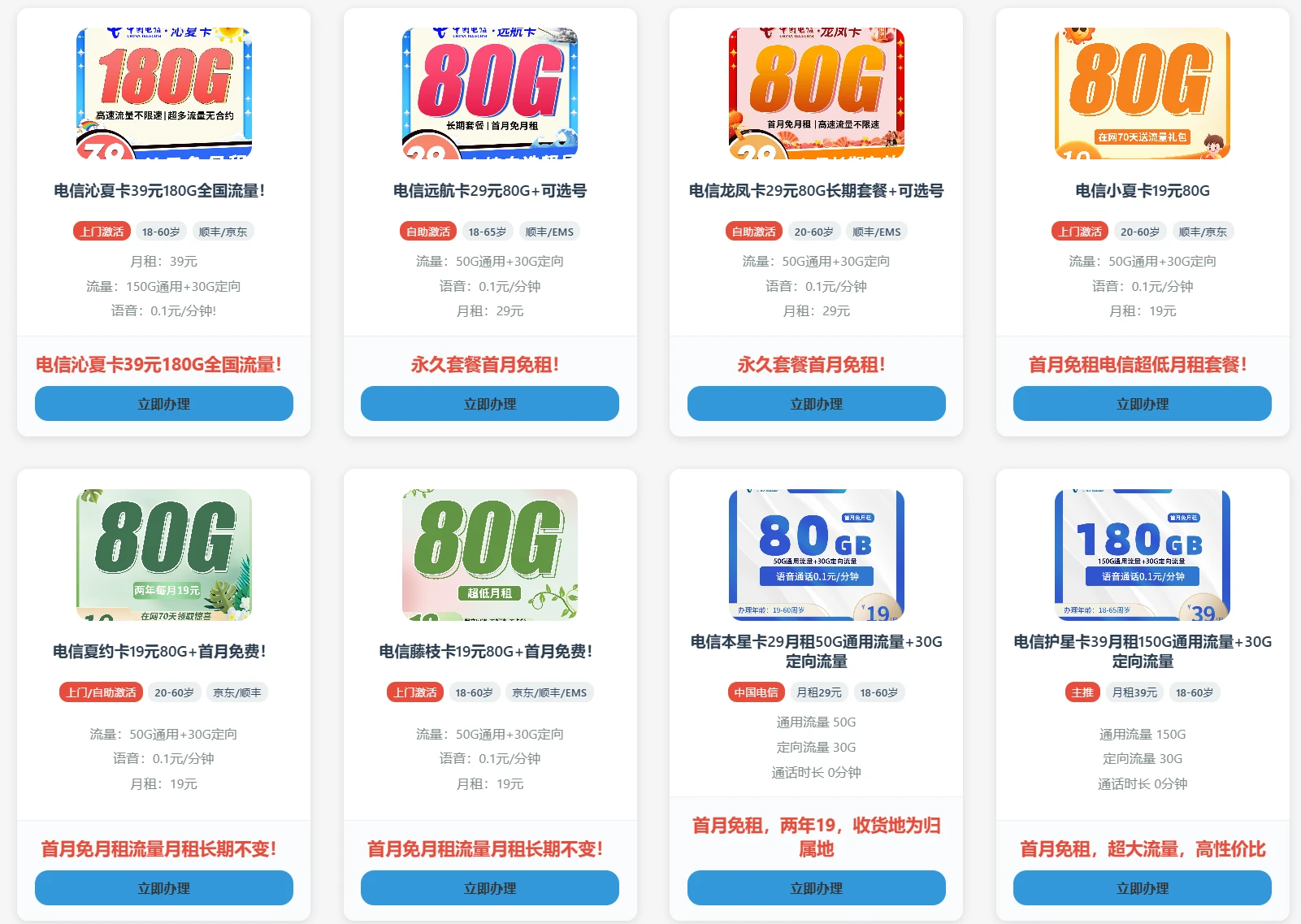
Task: Apply for 电信护星卡39月租150G plan
Action: click(x=1142, y=888)
